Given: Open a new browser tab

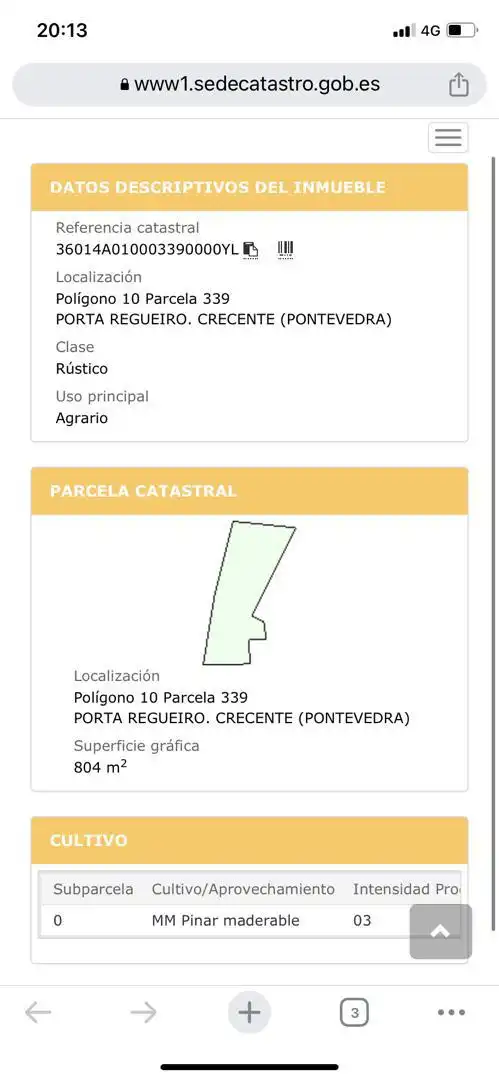Looking at the screenshot, I should [249, 1012].
